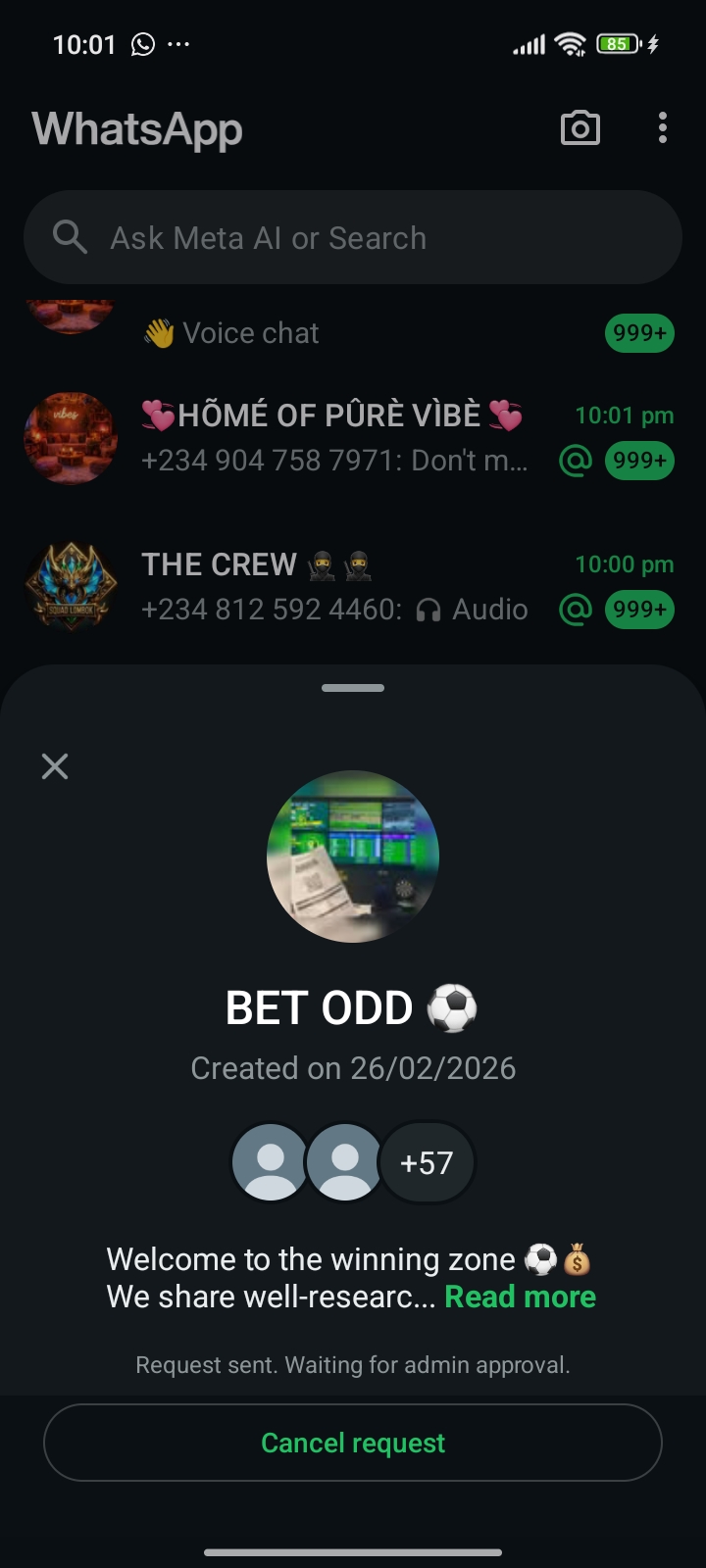706x1568 pixels.
Task: Close the BET ODD group sheet
Action: (55, 766)
